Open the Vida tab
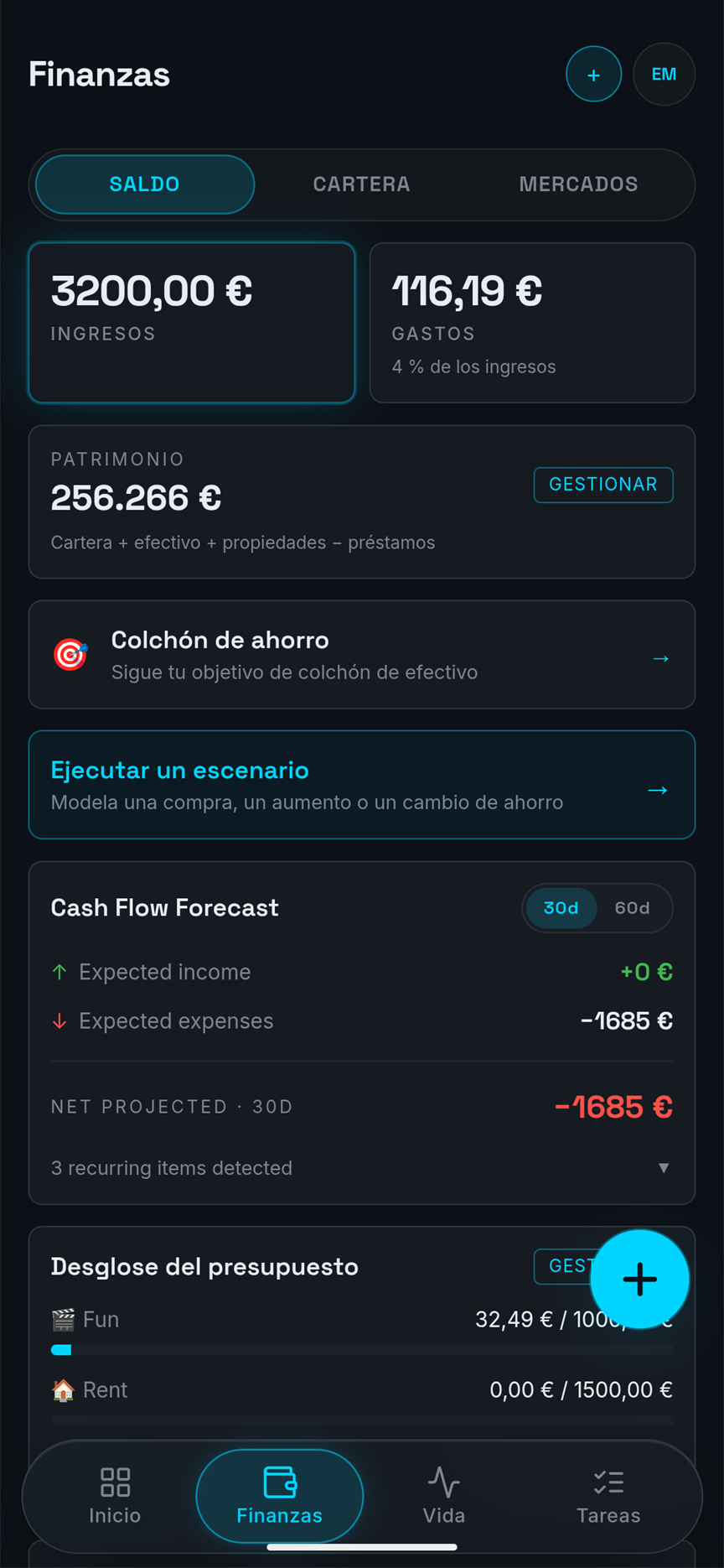This screenshot has width=724, height=1568. 444,1495
